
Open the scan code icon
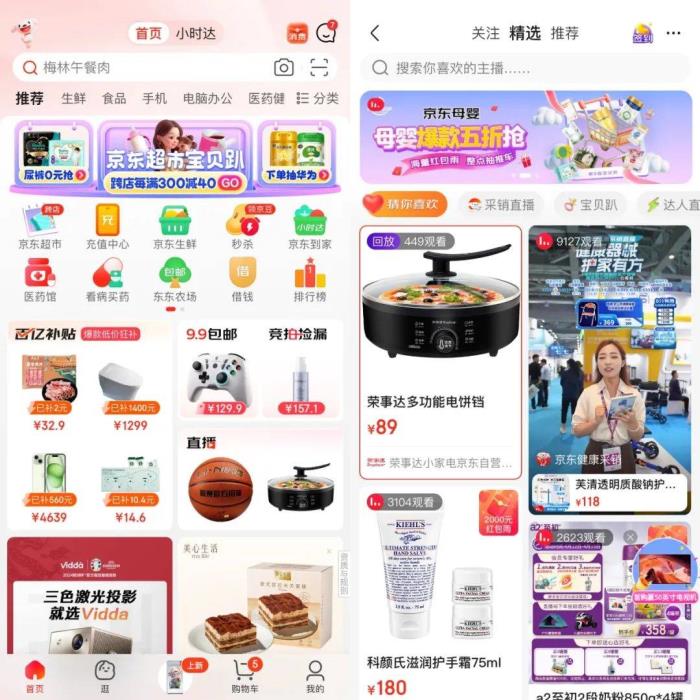point(319,68)
